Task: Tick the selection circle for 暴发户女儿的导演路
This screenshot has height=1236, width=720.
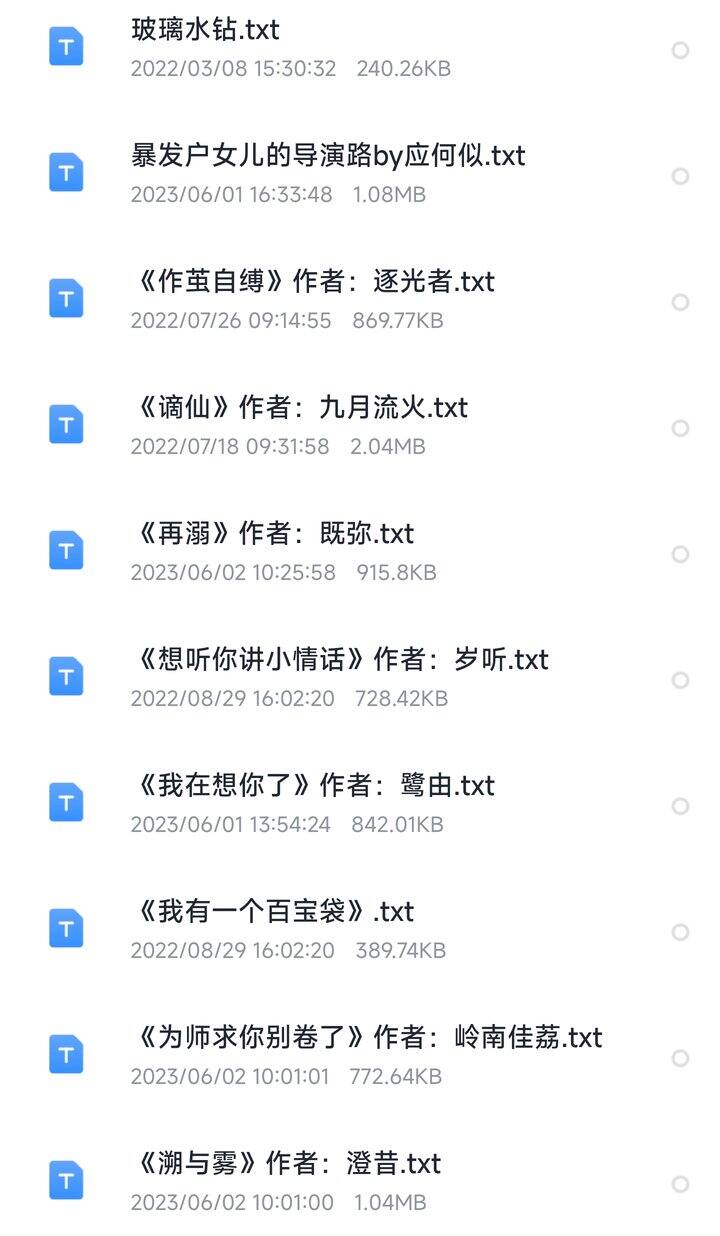Action: coord(681,176)
